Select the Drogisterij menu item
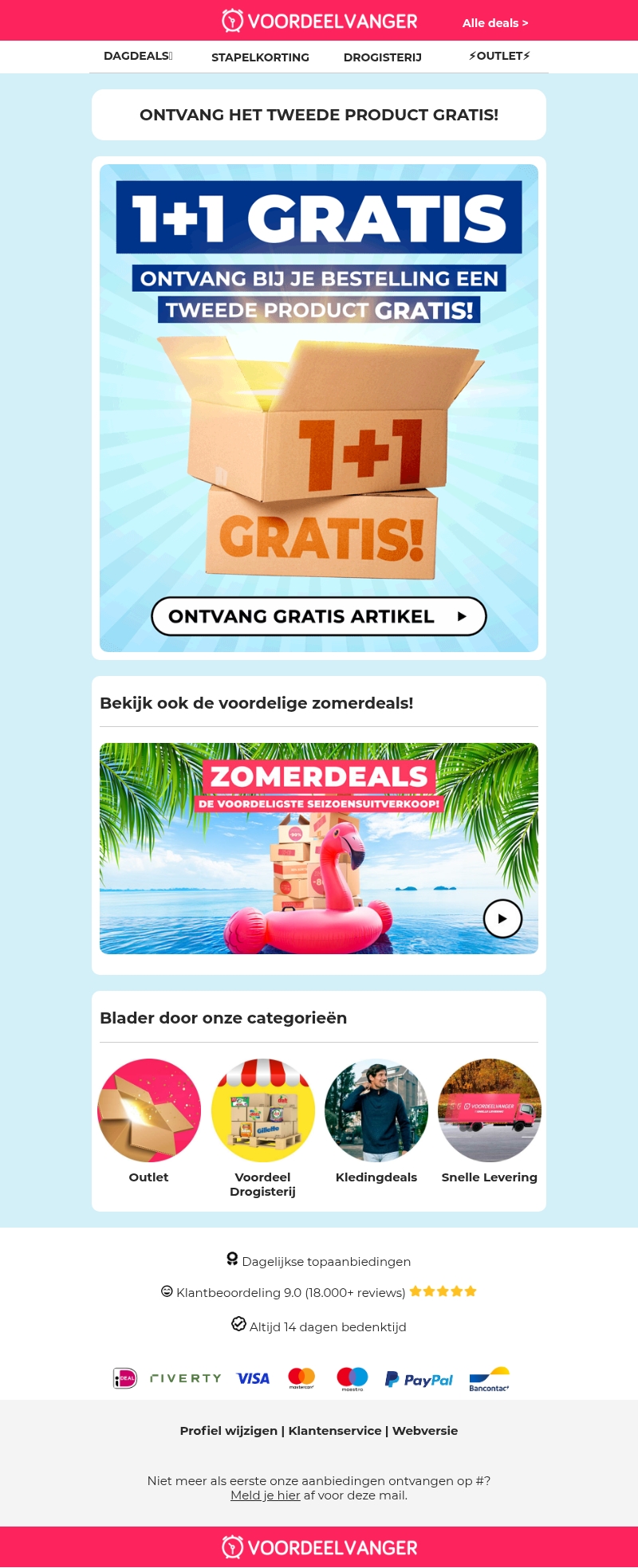Viewport: 638px width, 1568px height. 382,57
